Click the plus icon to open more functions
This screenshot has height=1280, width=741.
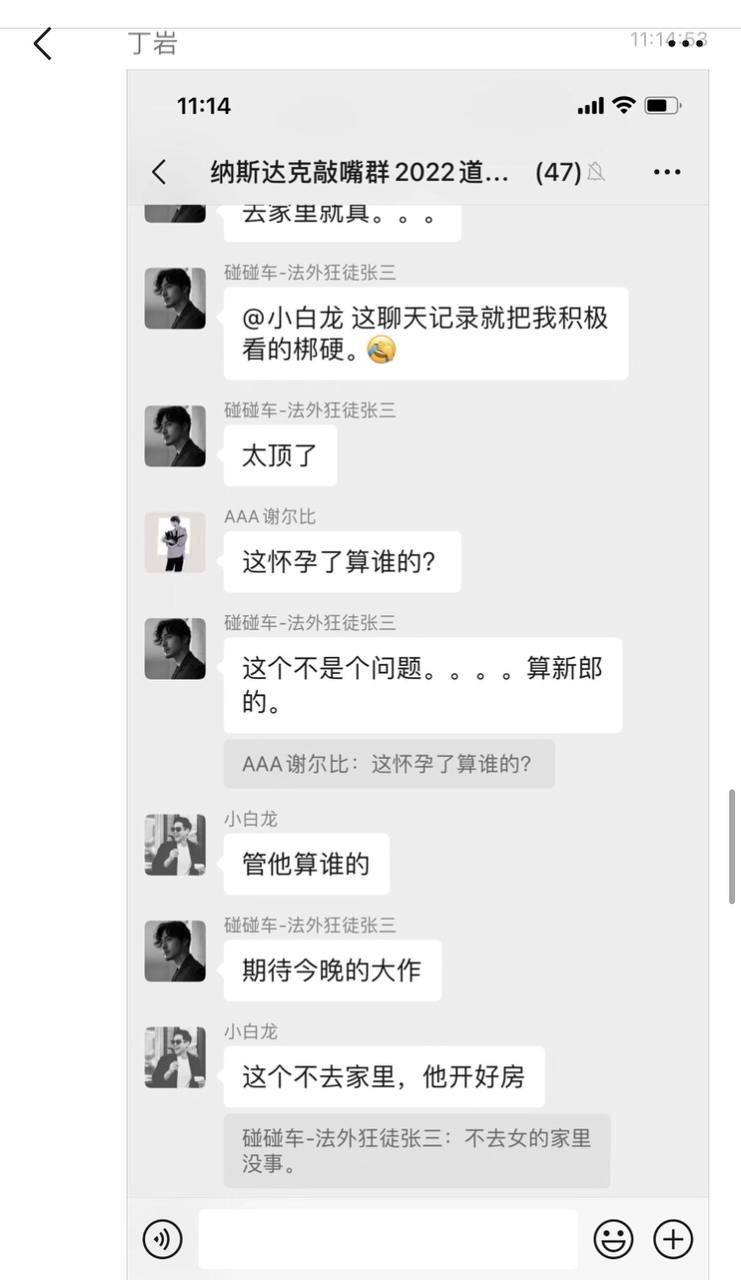[671, 1239]
